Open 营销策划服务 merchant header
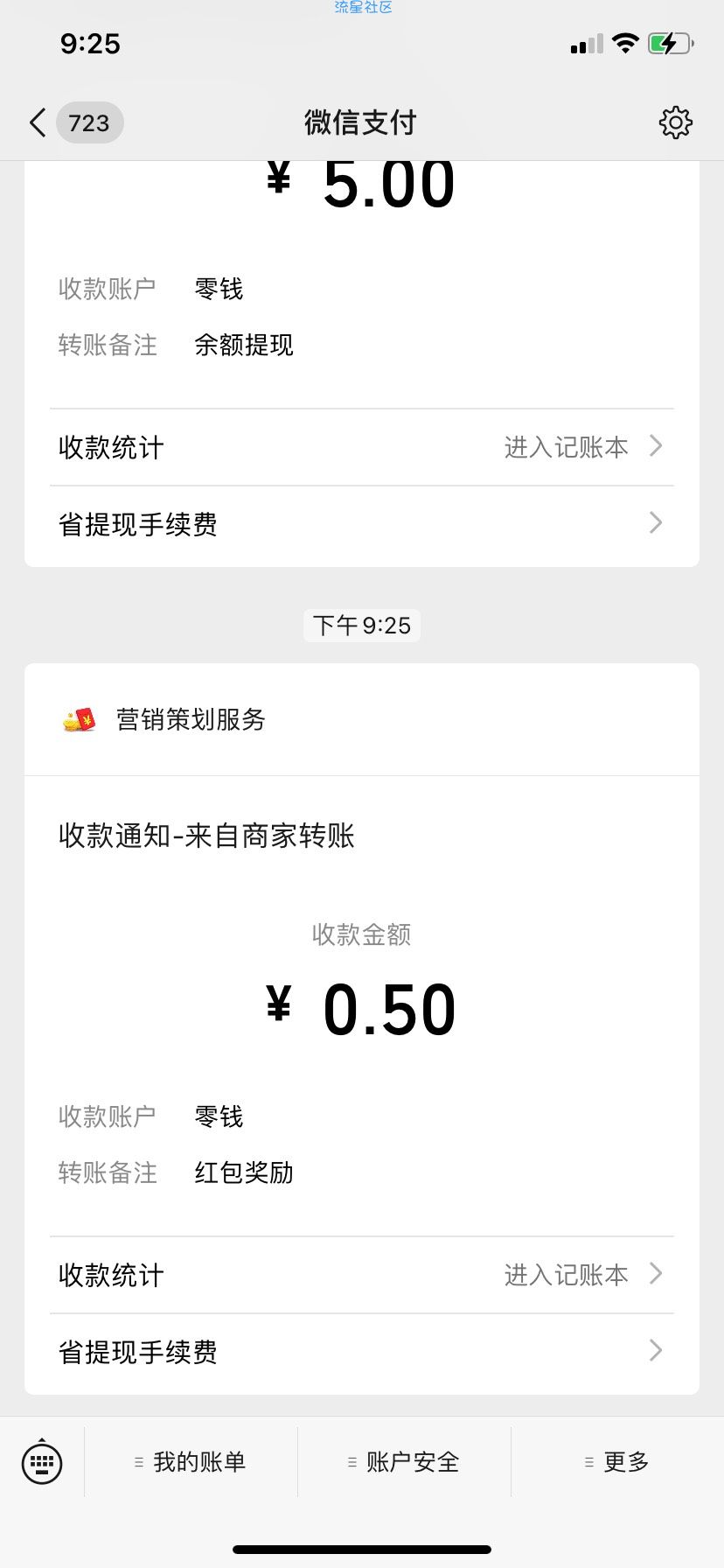 (x=362, y=719)
